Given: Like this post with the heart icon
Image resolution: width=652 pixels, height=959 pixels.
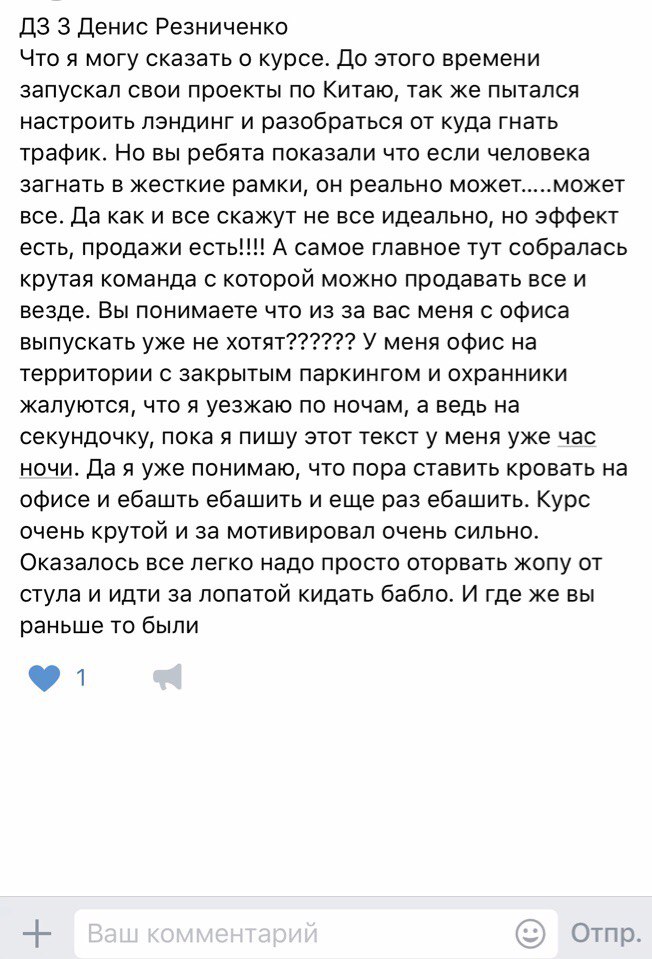Looking at the screenshot, I should pyautogui.click(x=45, y=679).
